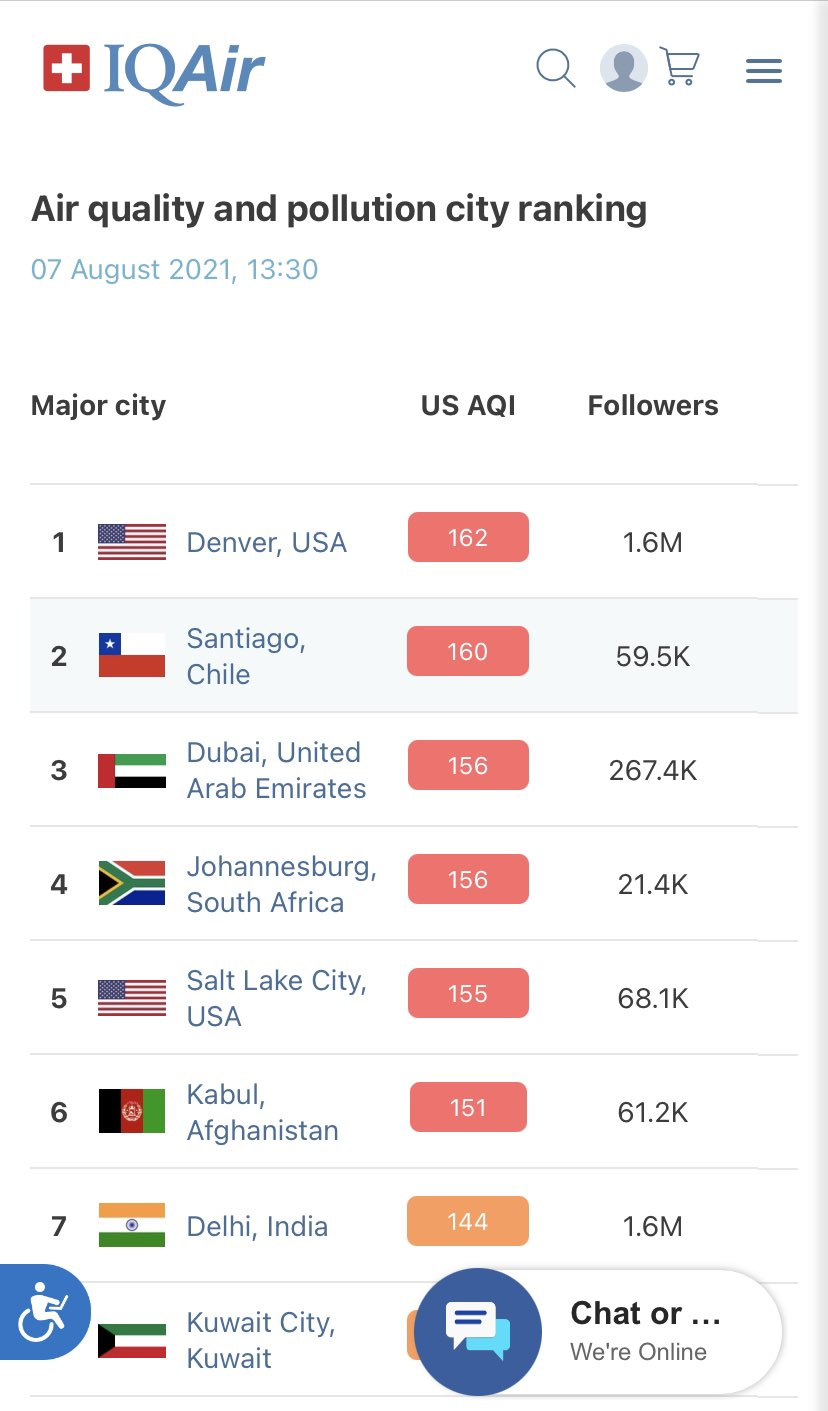View Dubai, United Arab Emirates details

pos(277,770)
